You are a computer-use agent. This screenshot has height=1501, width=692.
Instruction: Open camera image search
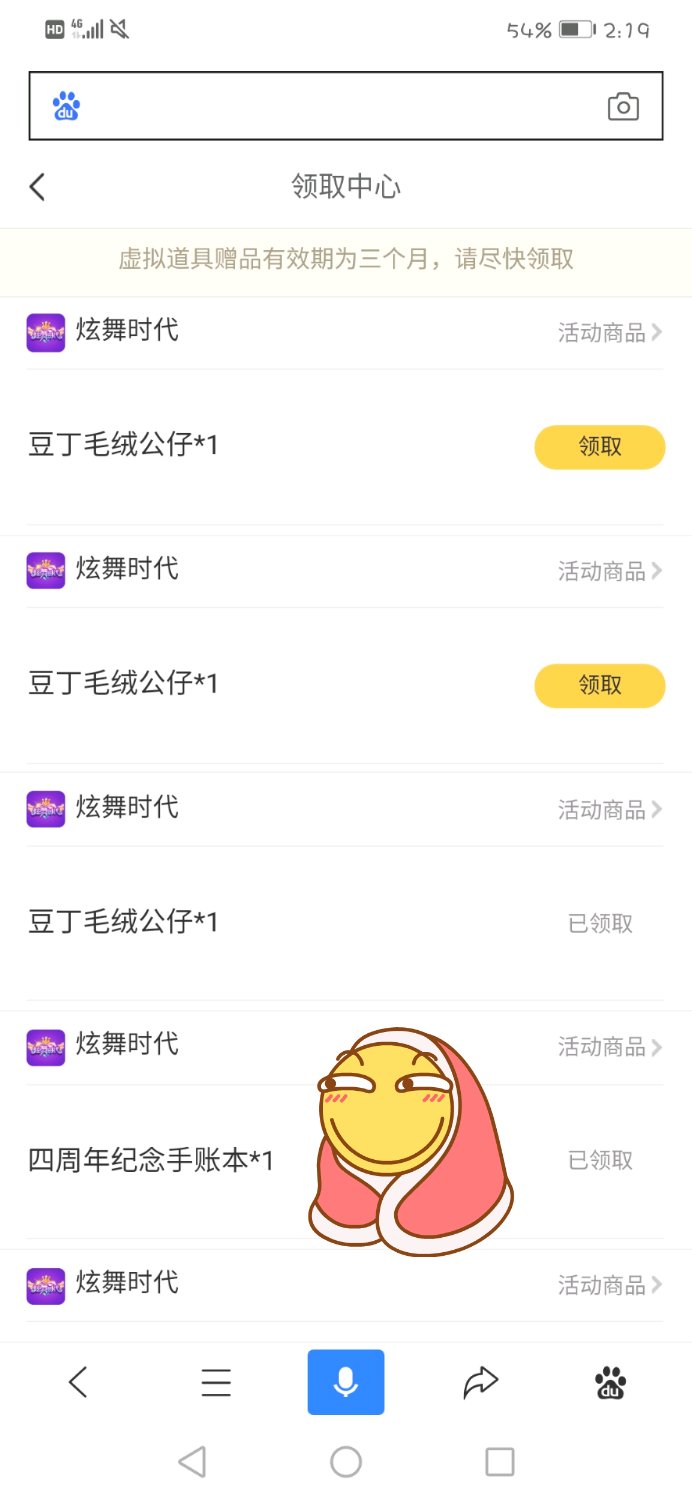(x=623, y=106)
